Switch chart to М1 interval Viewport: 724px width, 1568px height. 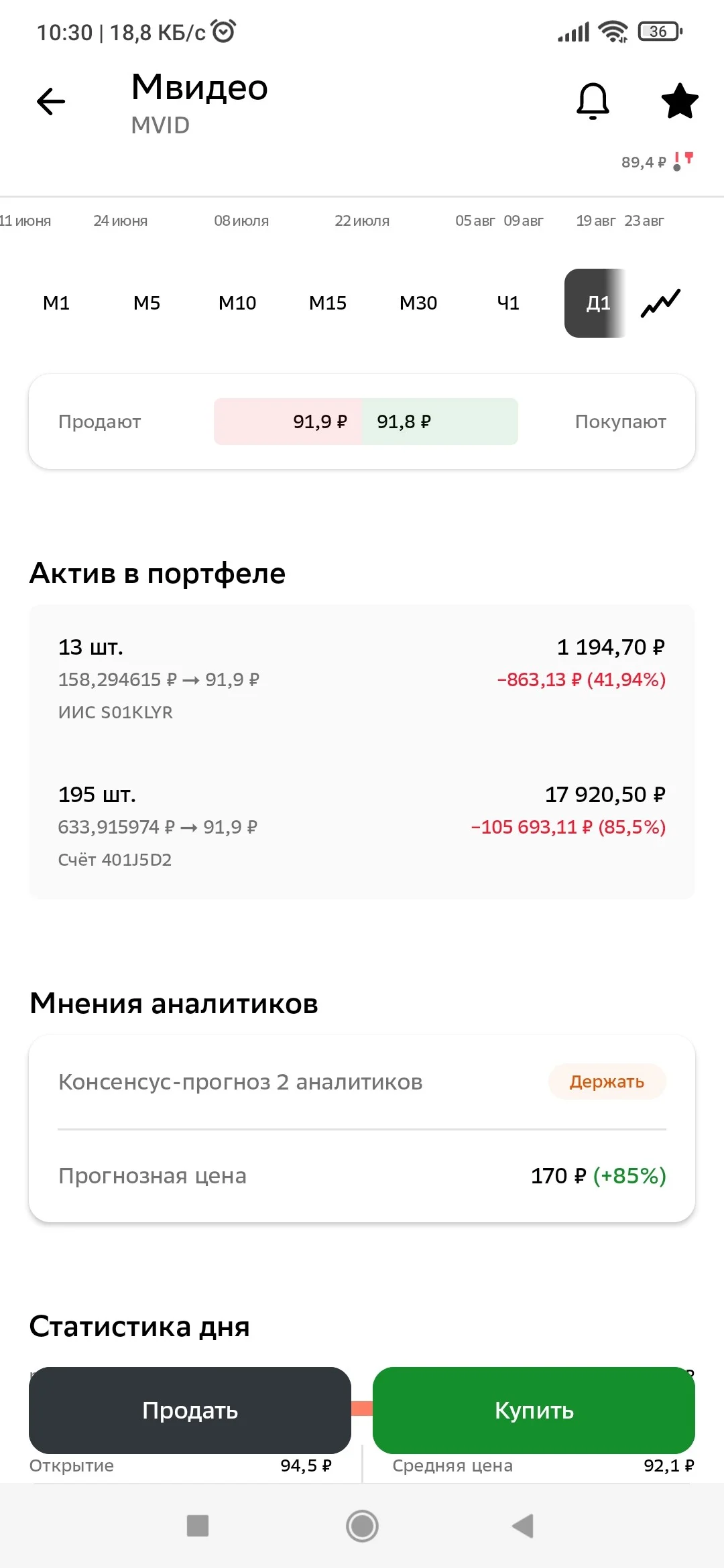click(56, 304)
